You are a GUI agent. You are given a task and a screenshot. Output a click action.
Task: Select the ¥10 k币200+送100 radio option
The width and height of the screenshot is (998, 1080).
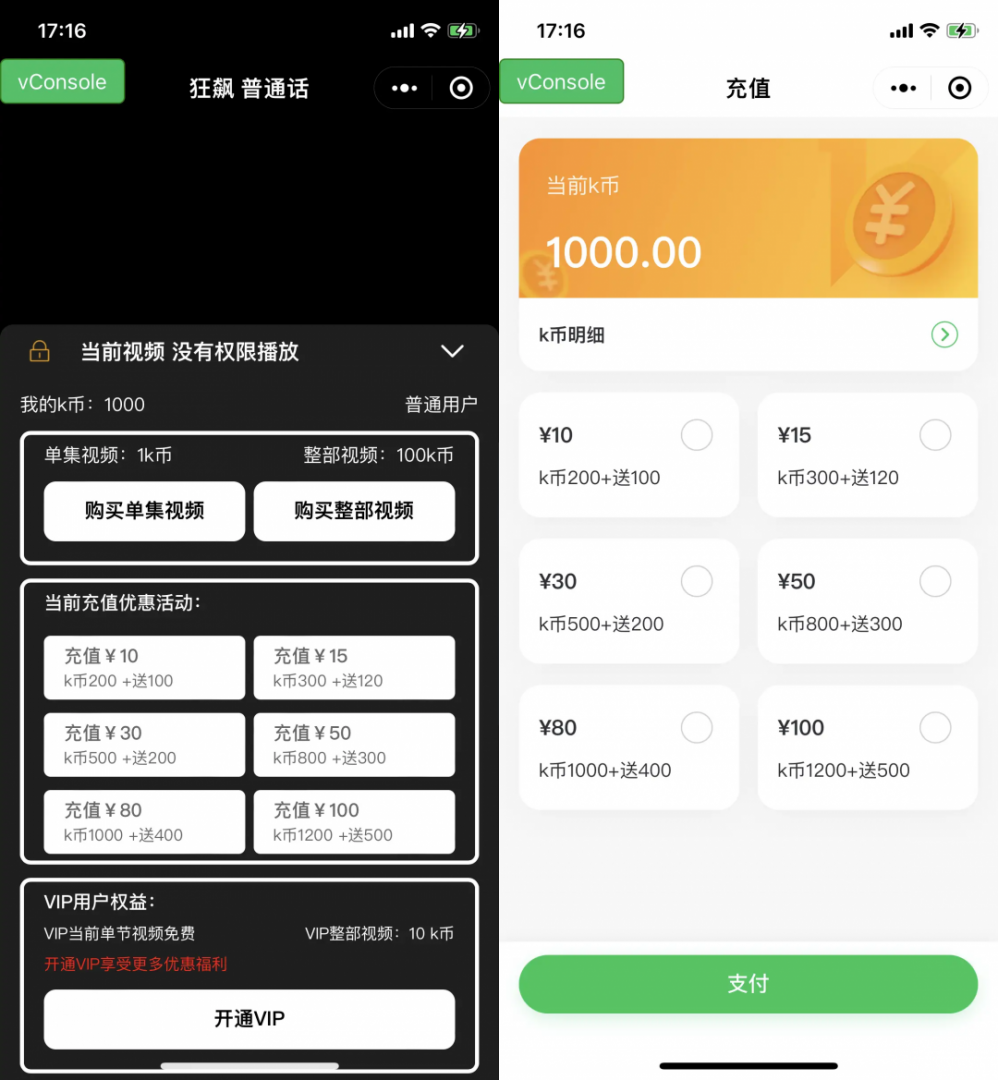pyautogui.click(x=696, y=435)
